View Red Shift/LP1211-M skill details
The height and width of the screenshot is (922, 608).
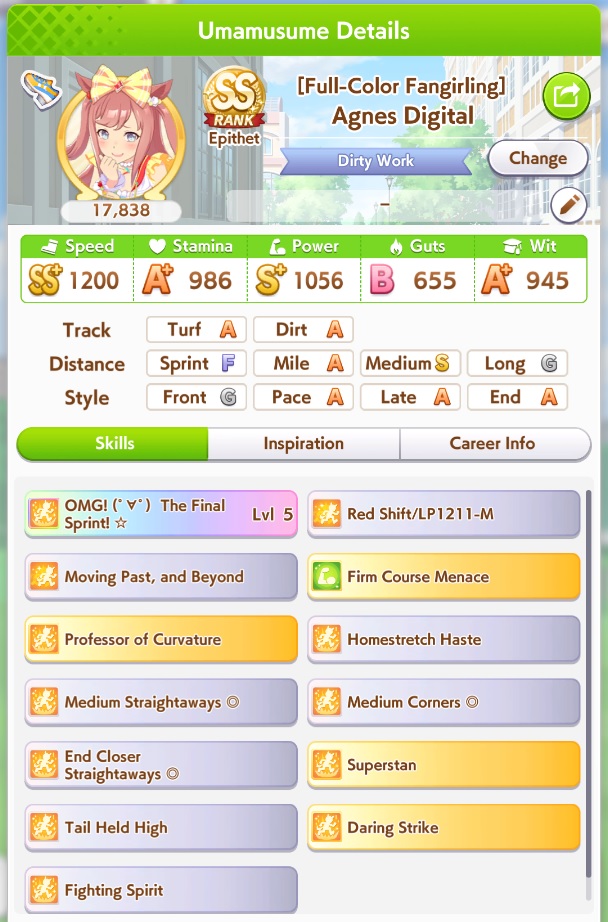coord(443,514)
